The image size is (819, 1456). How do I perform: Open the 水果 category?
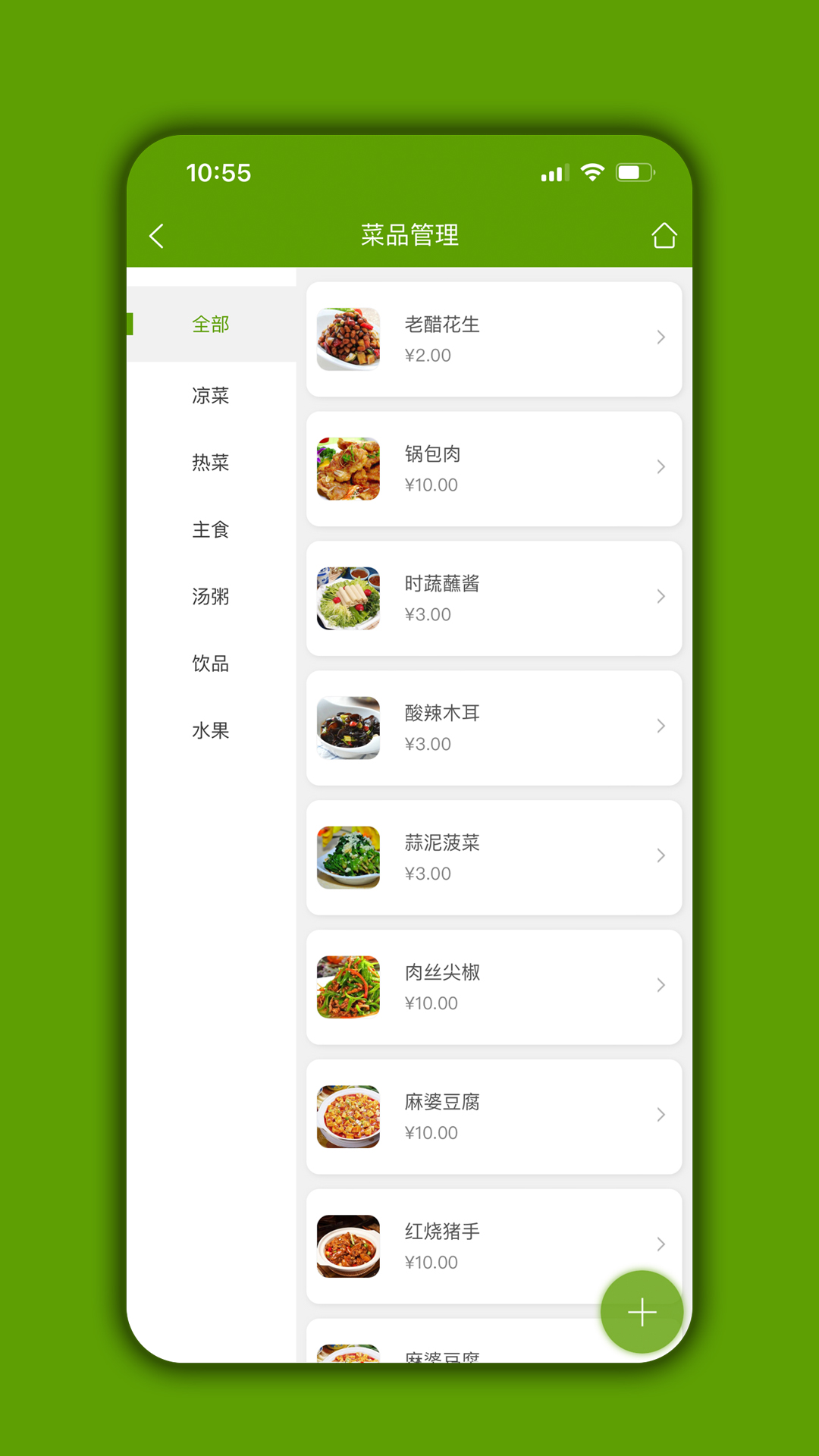[212, 730]
